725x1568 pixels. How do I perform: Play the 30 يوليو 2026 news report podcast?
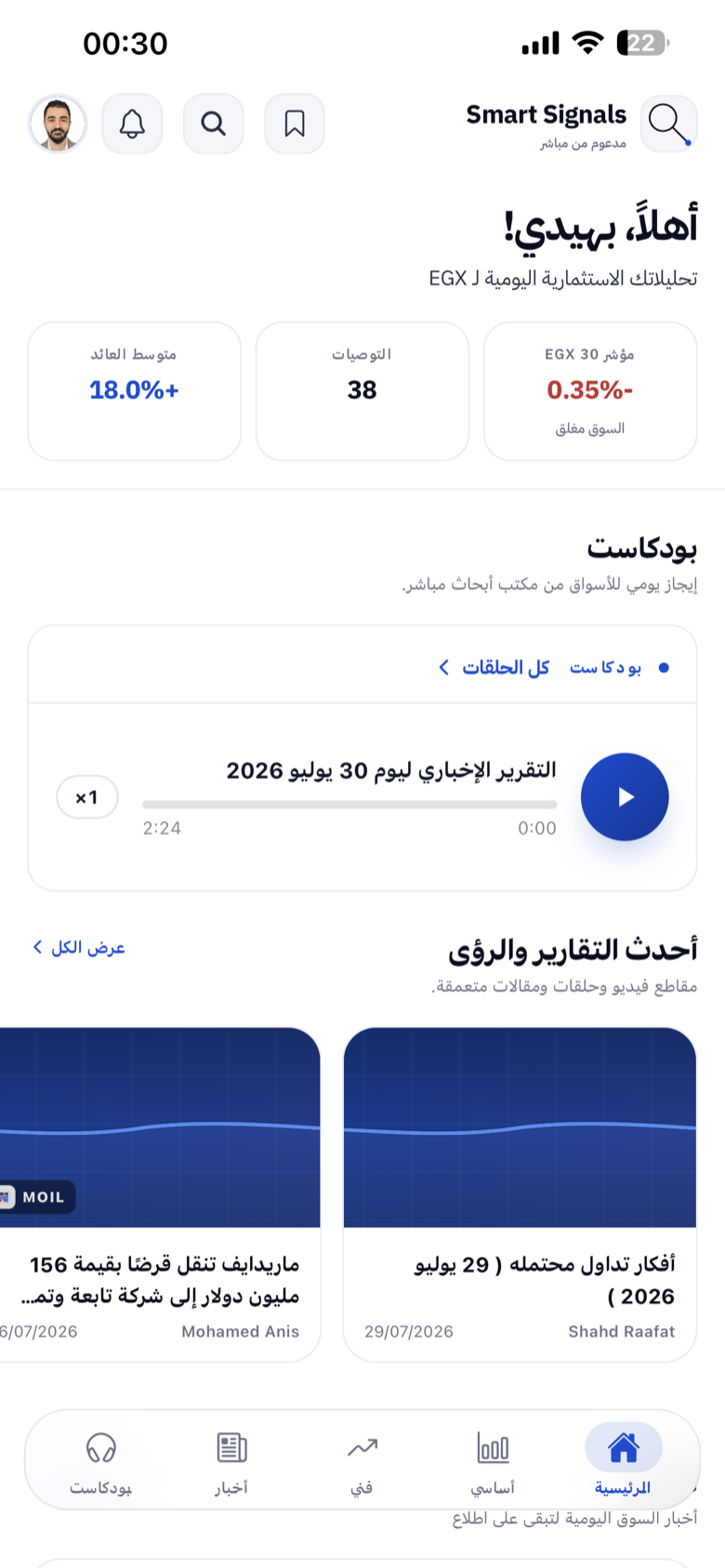[625, 797]
